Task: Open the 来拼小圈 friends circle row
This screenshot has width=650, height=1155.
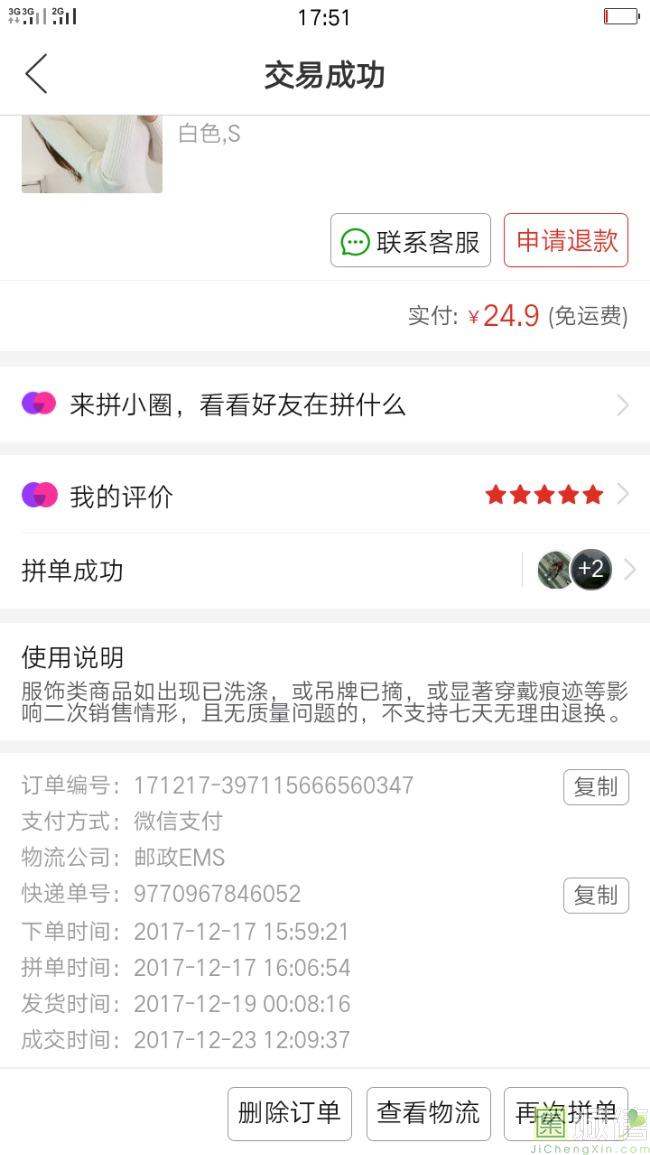Action: coord(324,405)
